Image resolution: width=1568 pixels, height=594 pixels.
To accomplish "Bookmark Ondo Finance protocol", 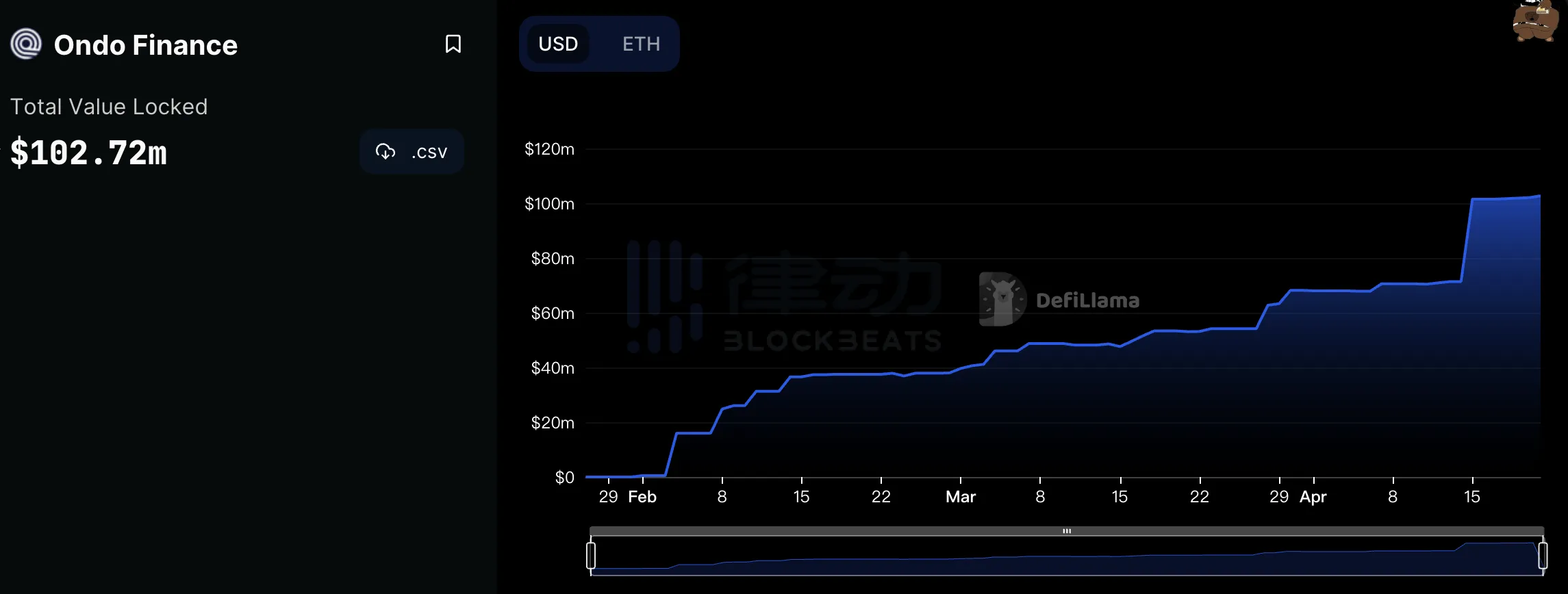I will [453, 44].
